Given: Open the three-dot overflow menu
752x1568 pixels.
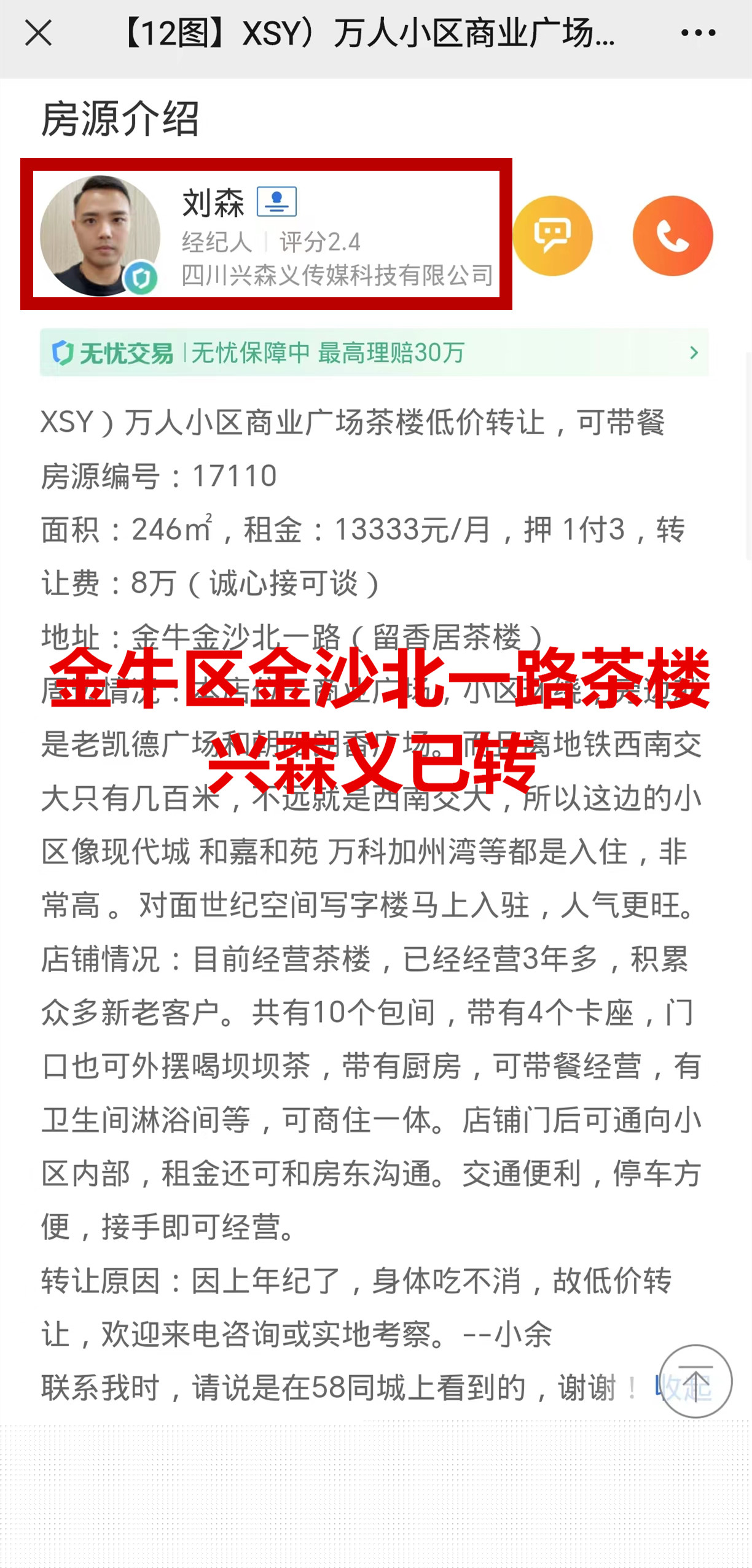Looking at the screenshot, I should (x=698, y=33).
